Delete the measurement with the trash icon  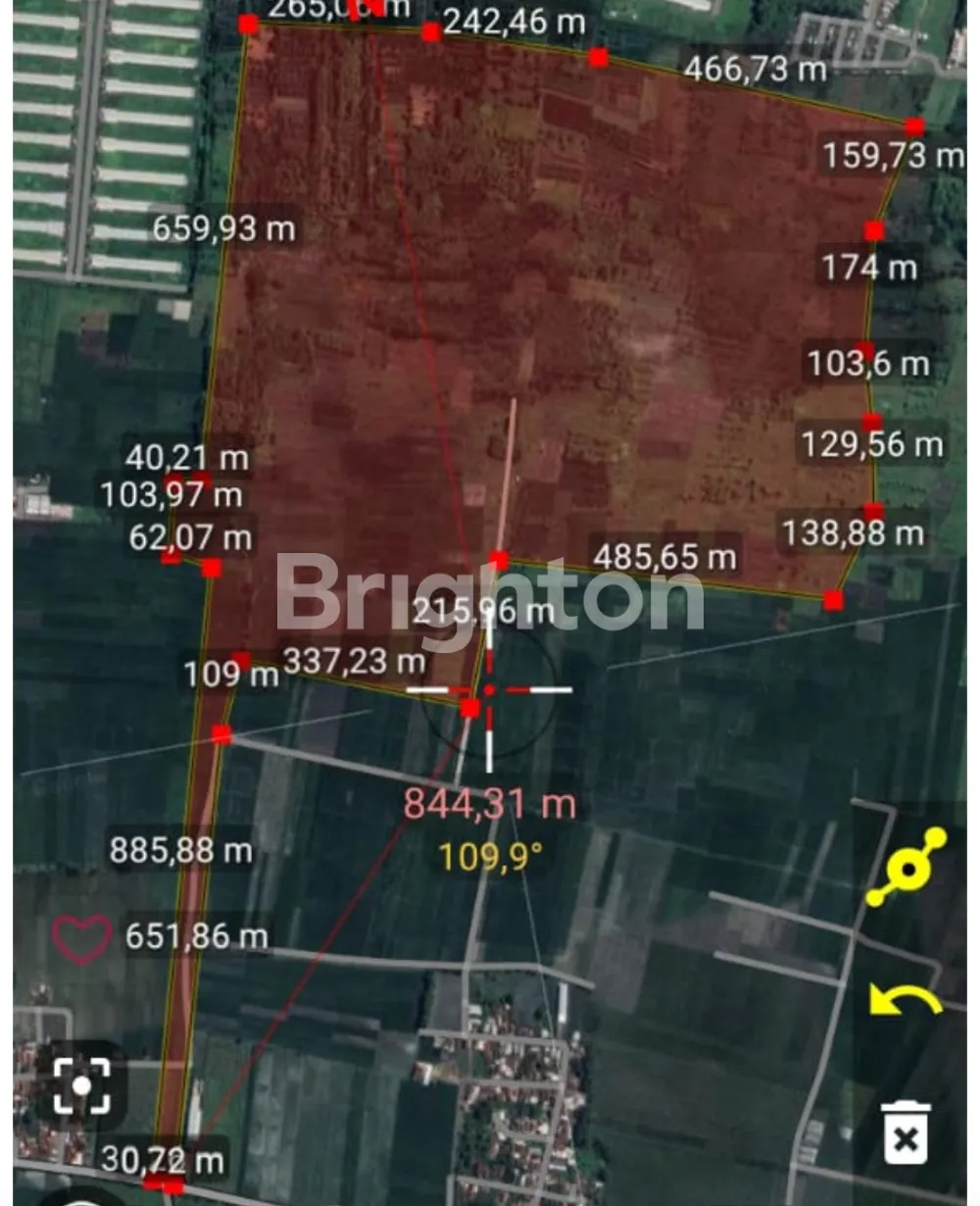(906, 1134)
